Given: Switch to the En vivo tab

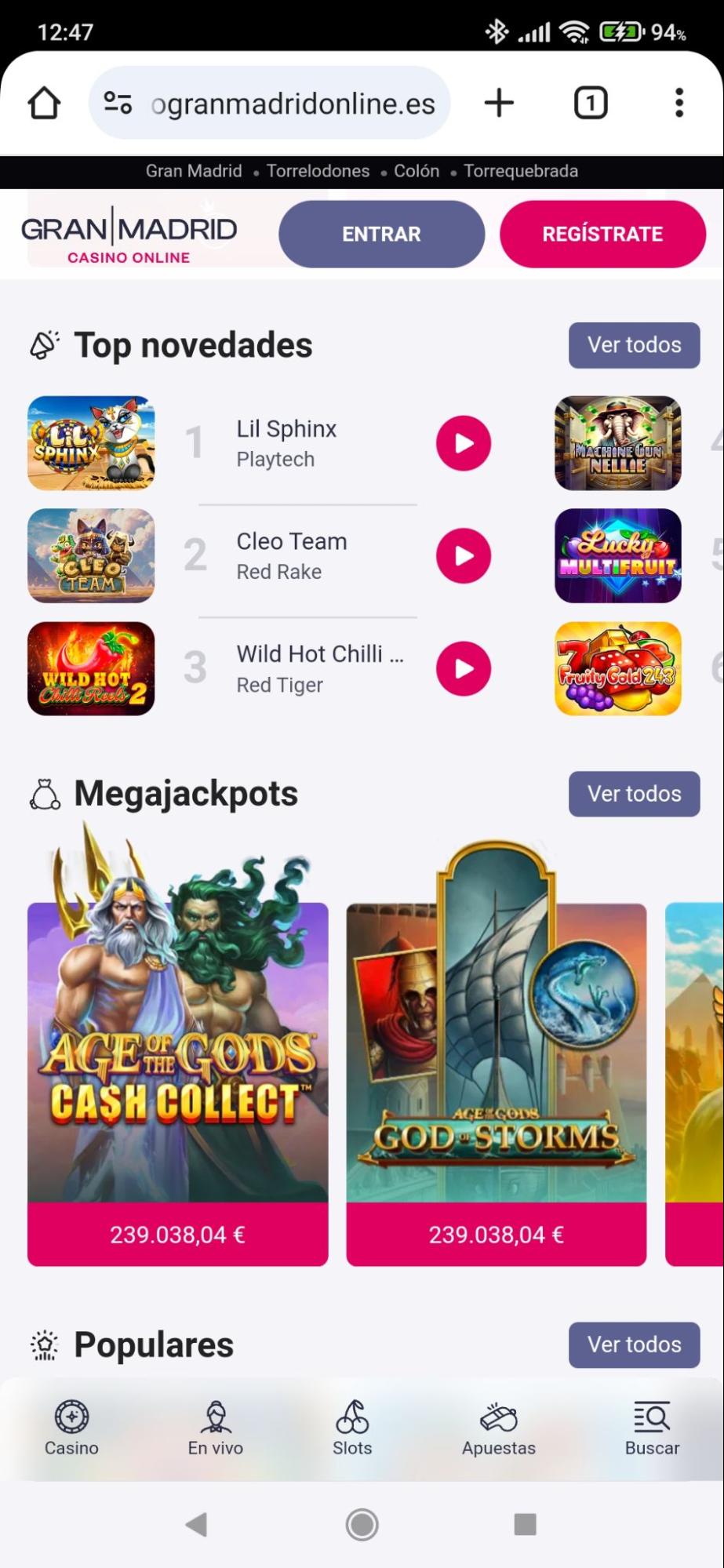Looking at the screenshot, I should 216,1428.
